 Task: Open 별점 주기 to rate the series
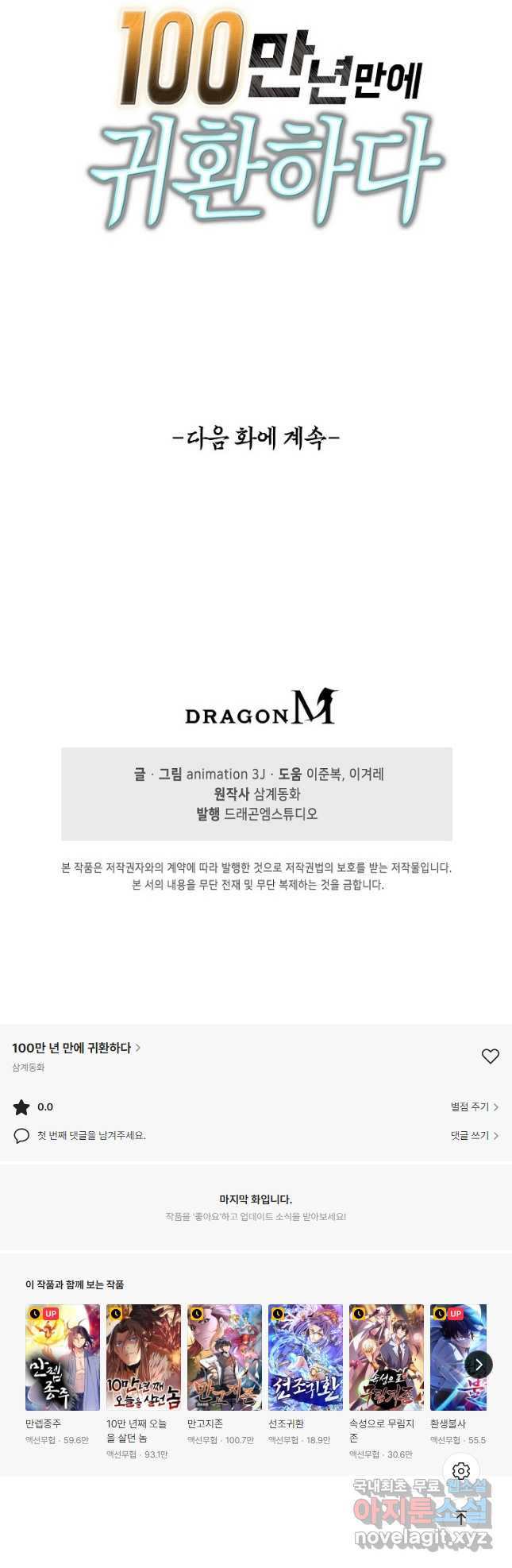[x=474, y=1106]
